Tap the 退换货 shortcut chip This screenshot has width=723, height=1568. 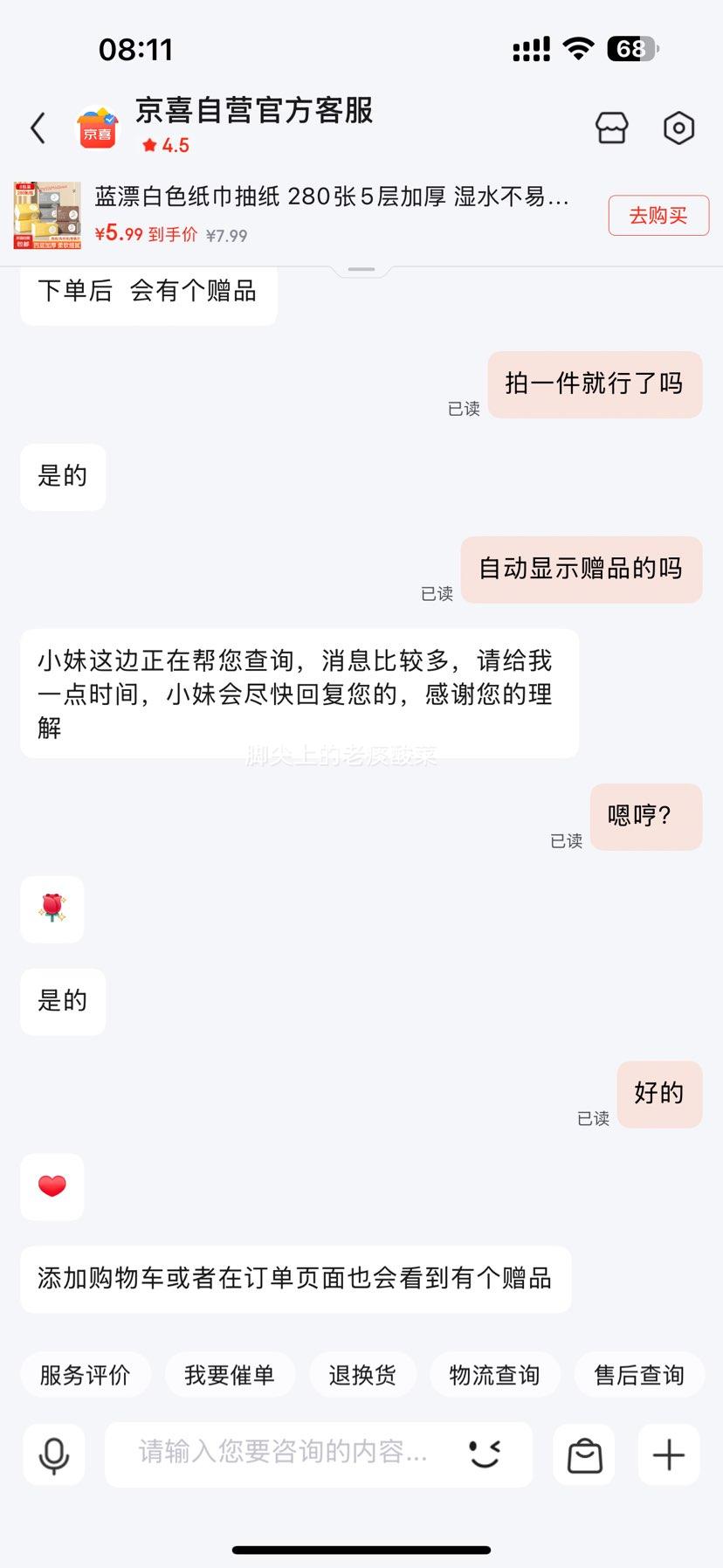363,1374
